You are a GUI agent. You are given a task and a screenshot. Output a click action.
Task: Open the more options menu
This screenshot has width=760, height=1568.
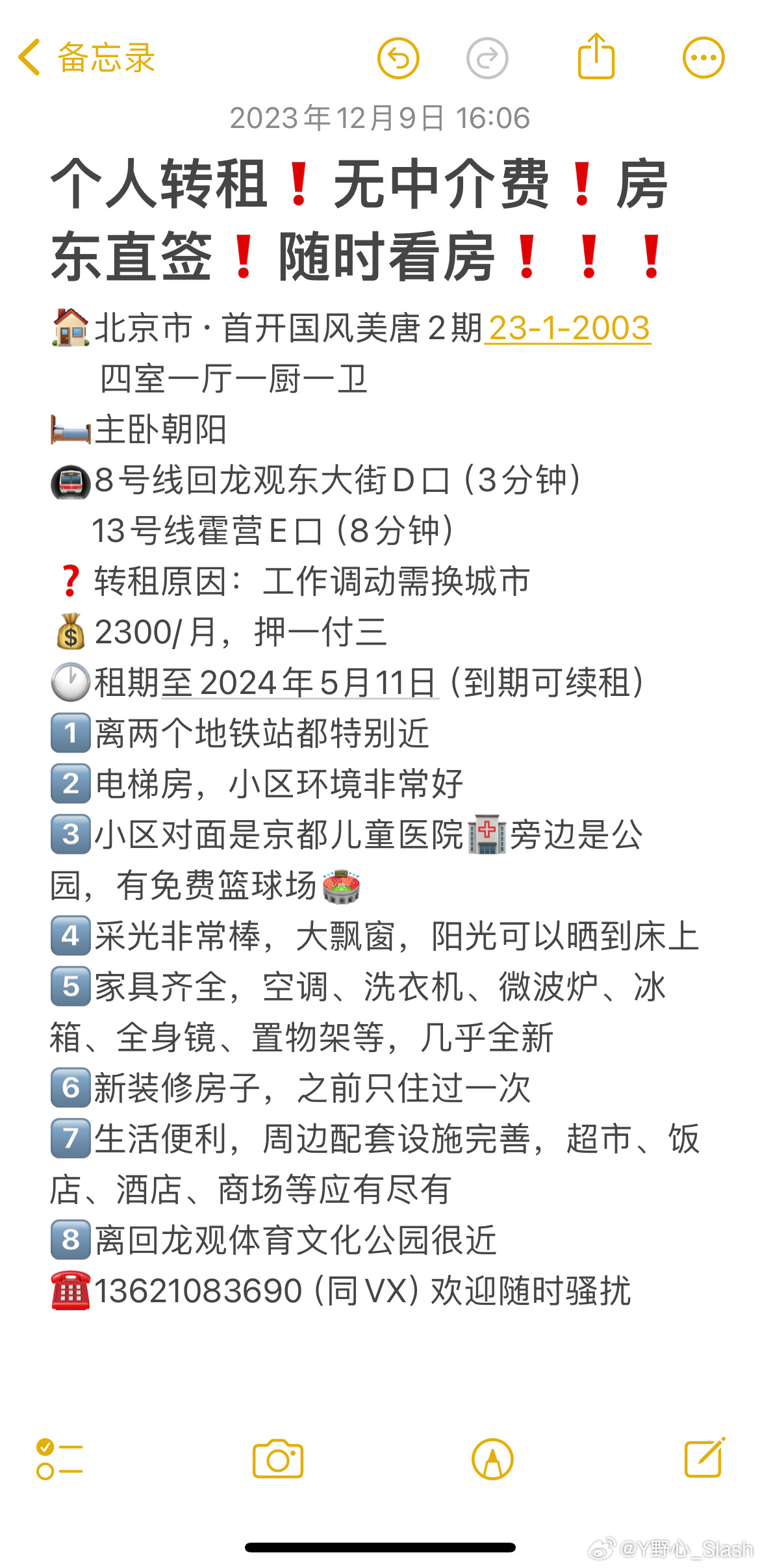point(703,58)
